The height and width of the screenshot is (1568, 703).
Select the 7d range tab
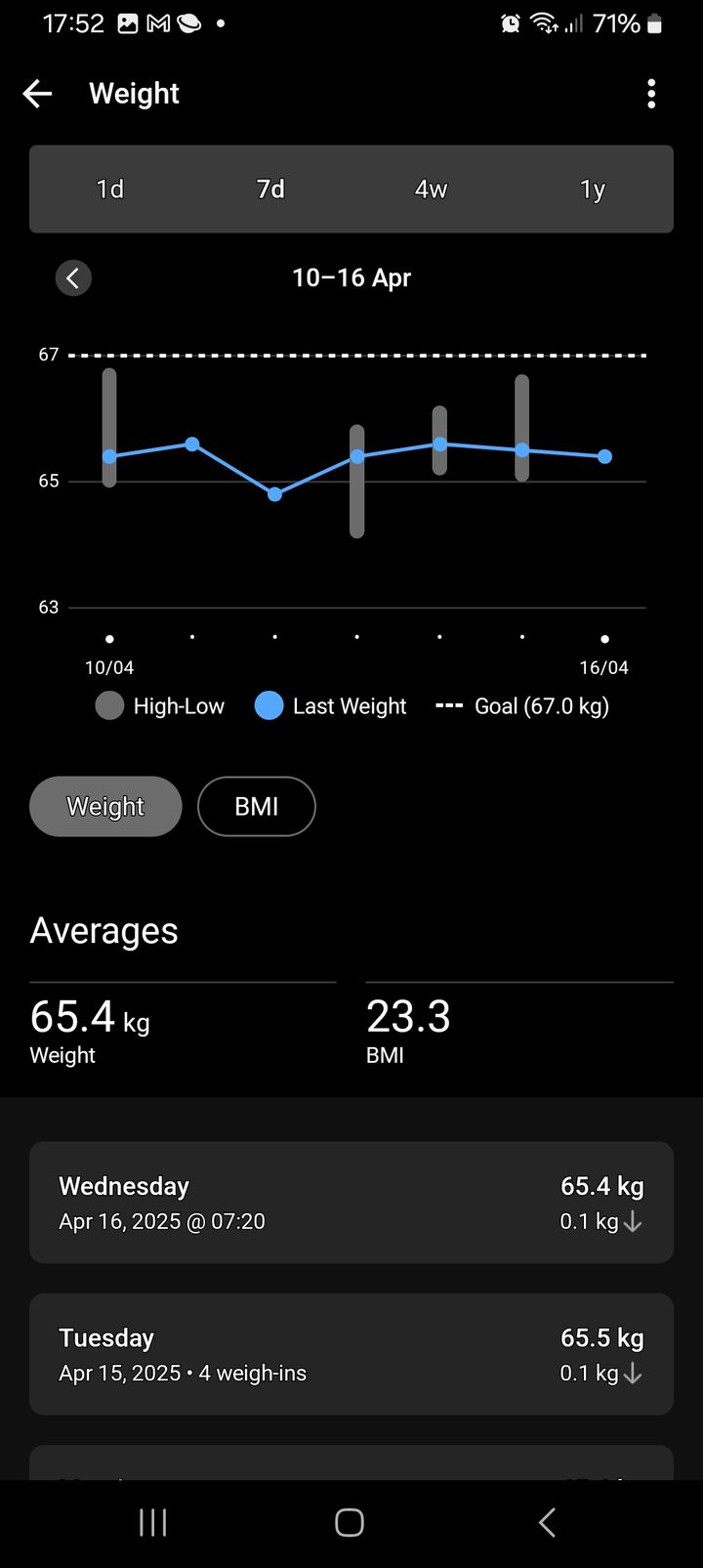[270, 189]
